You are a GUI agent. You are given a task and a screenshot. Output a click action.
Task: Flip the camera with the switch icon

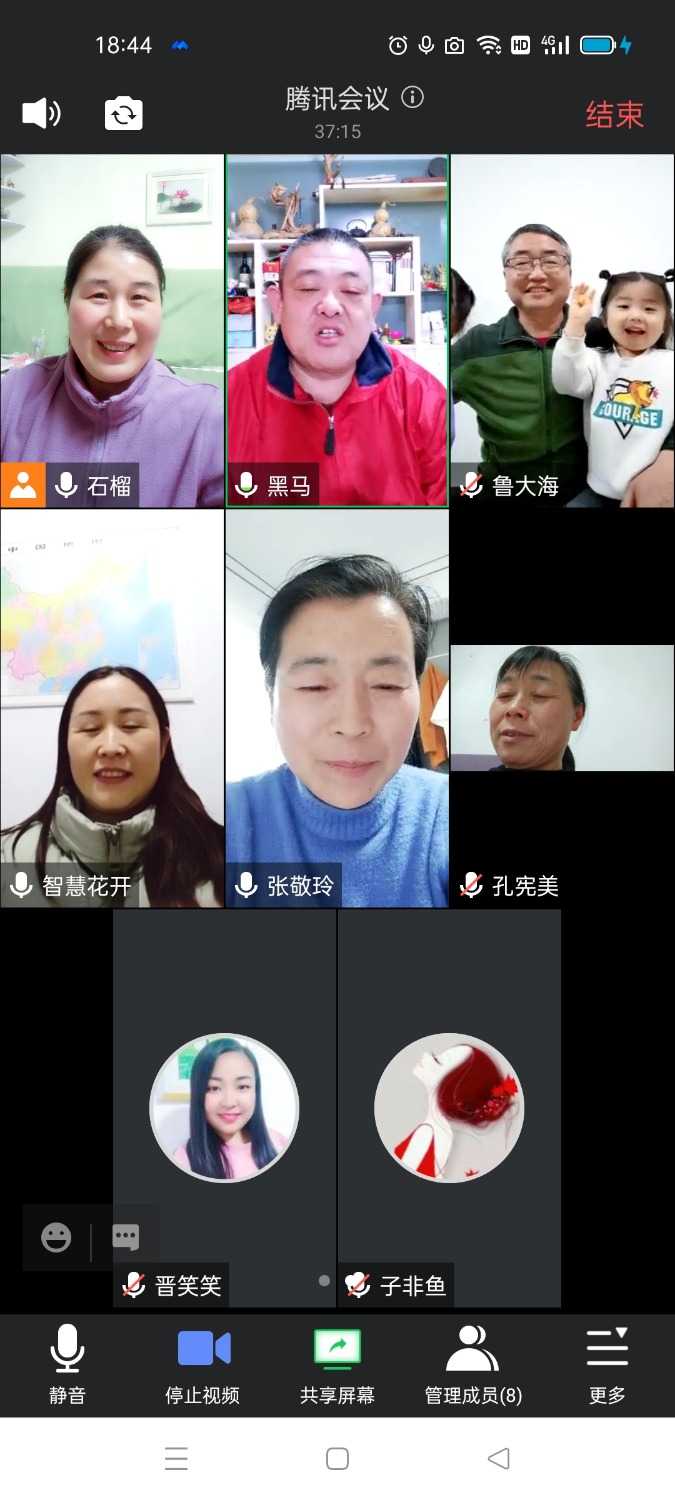coord(124,114)
